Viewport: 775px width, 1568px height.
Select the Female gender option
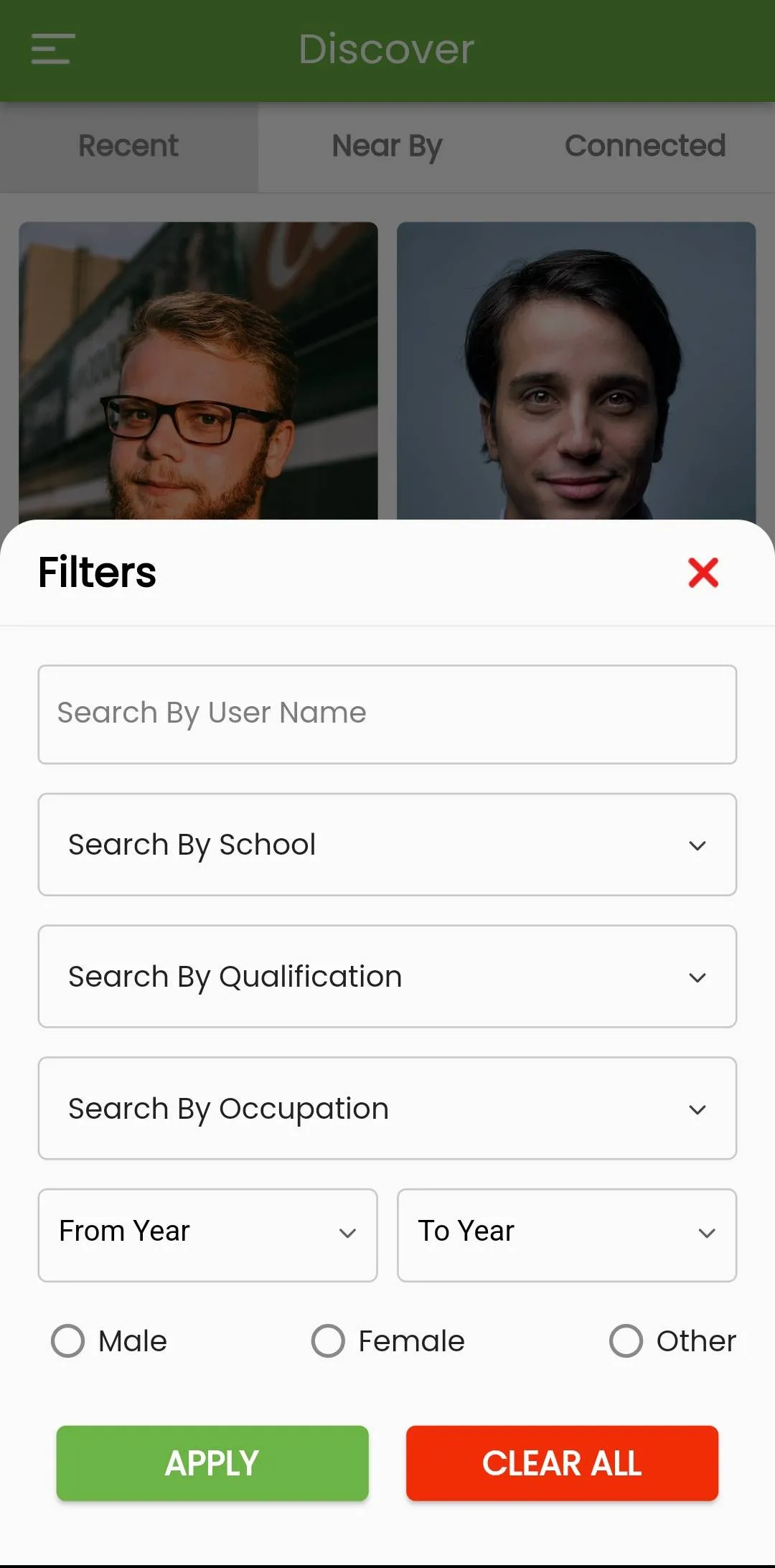[329, 1341]
